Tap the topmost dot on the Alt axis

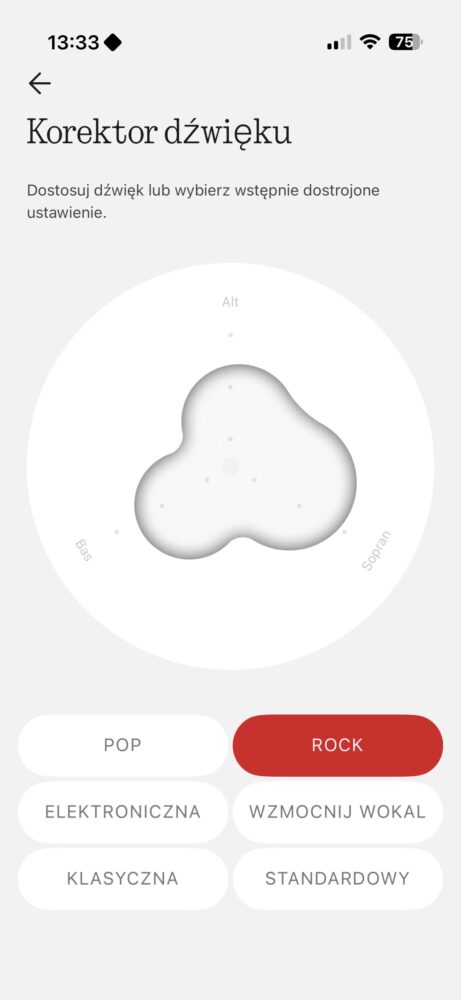pyautogui.click(x=230, y=335)
